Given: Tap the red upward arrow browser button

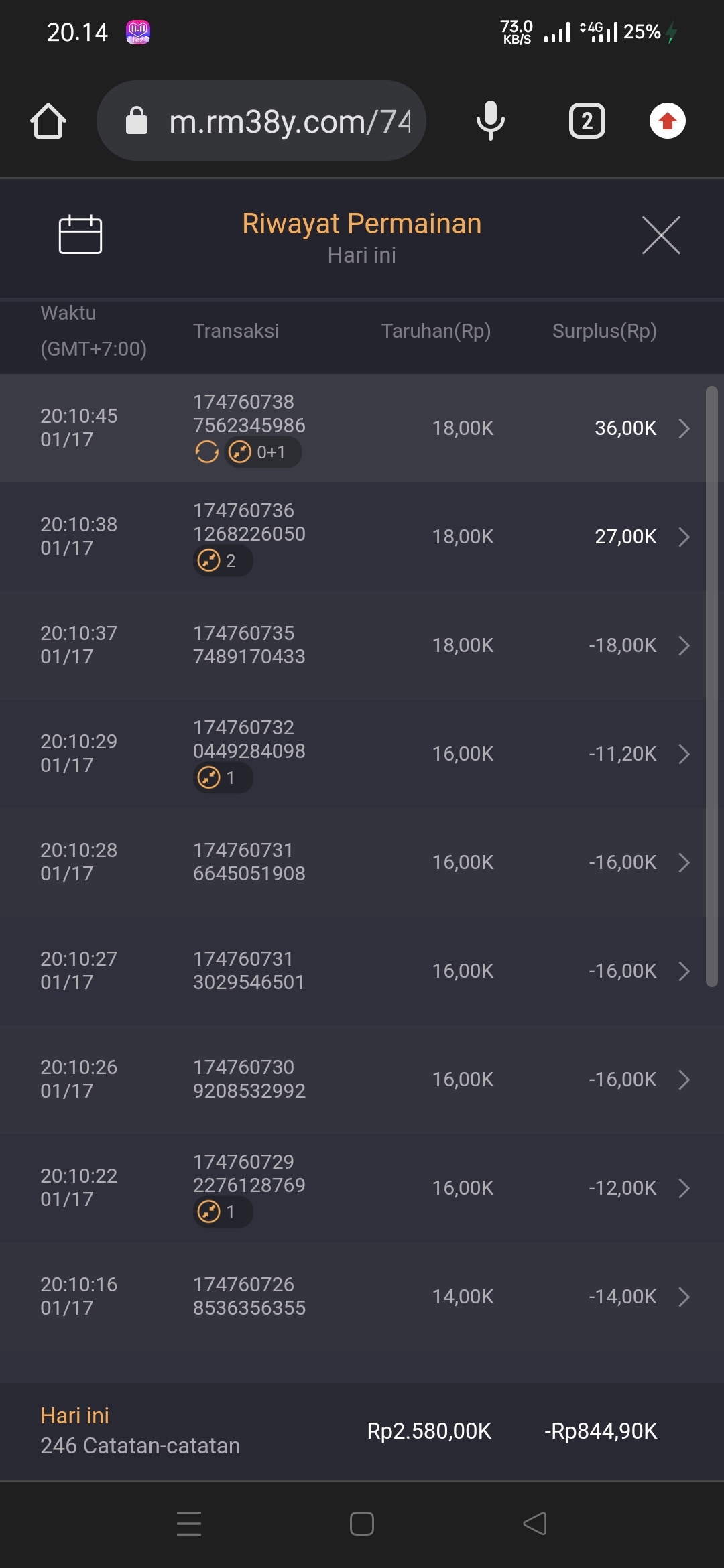Looking at the screenshot, I should point(668,121).
